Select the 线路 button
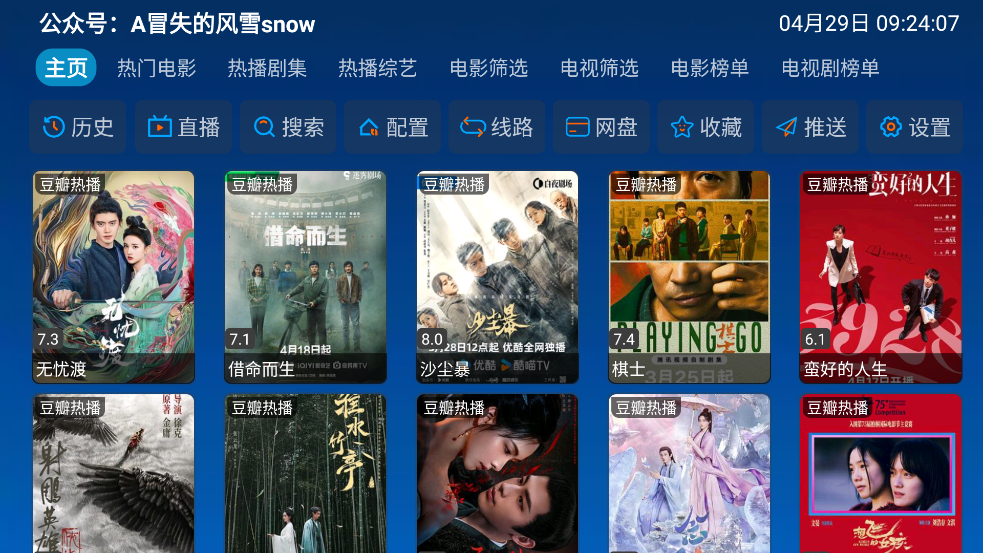Screen dimensions: 983x553 coord(497,127)
